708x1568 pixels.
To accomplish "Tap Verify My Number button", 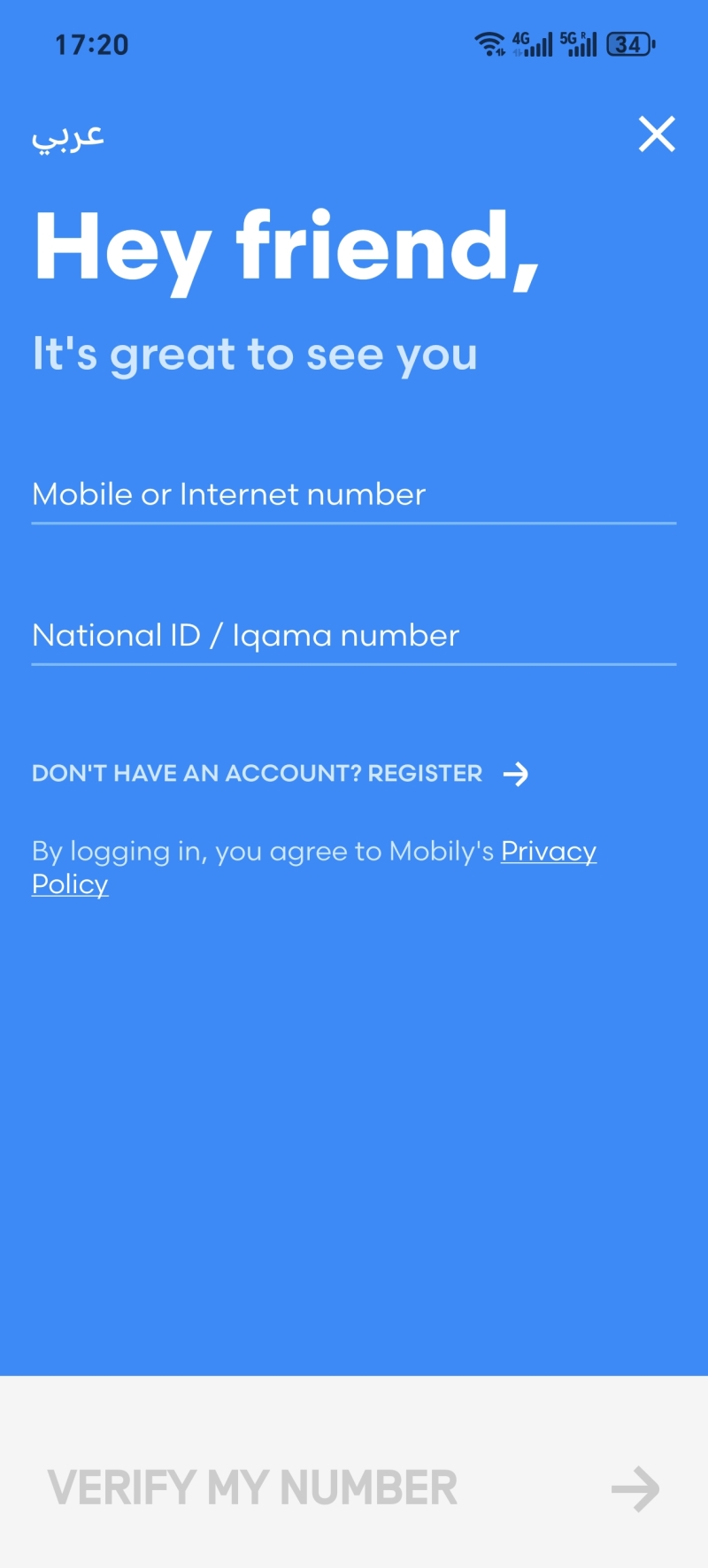I will coord(354,1488).
